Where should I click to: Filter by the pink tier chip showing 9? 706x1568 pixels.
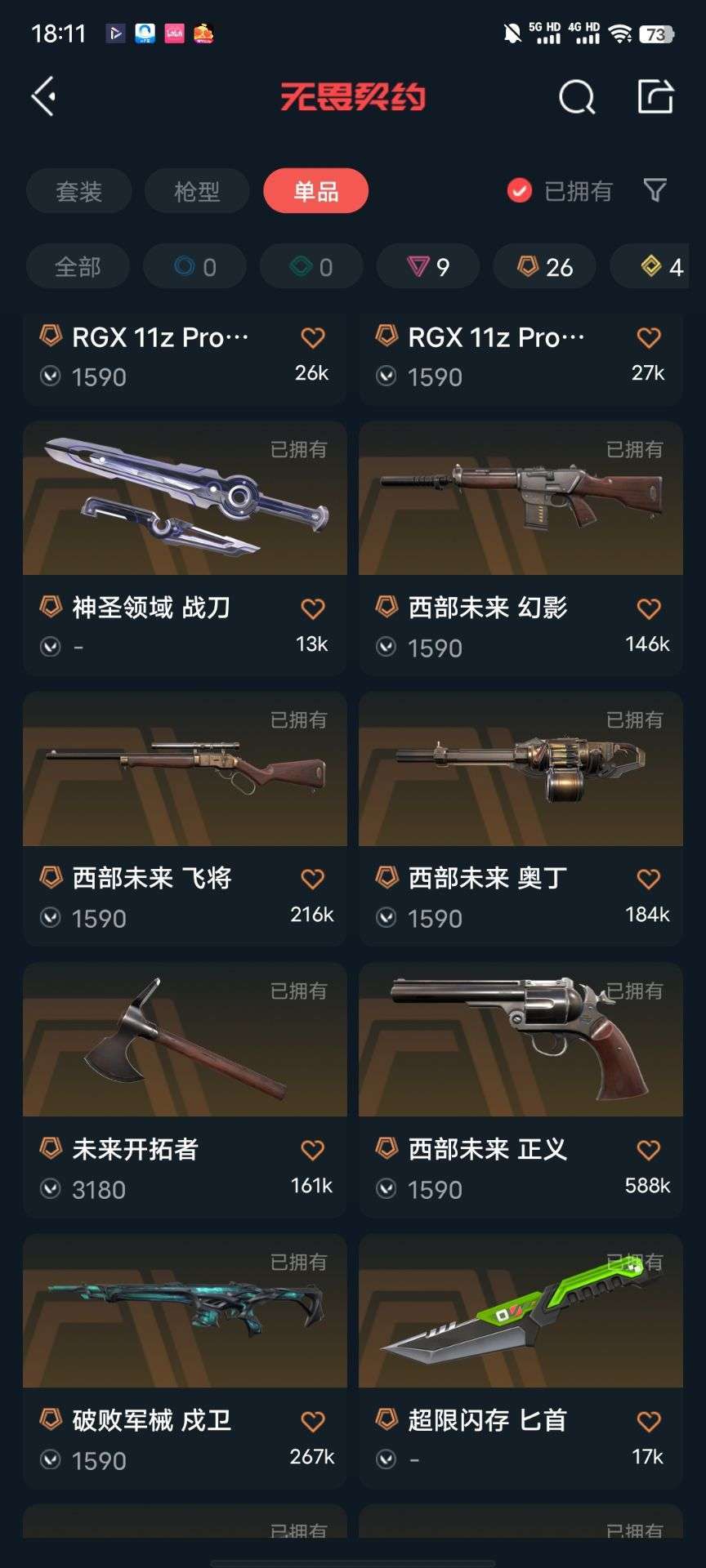pyautogui.click(x=428, y=266)
